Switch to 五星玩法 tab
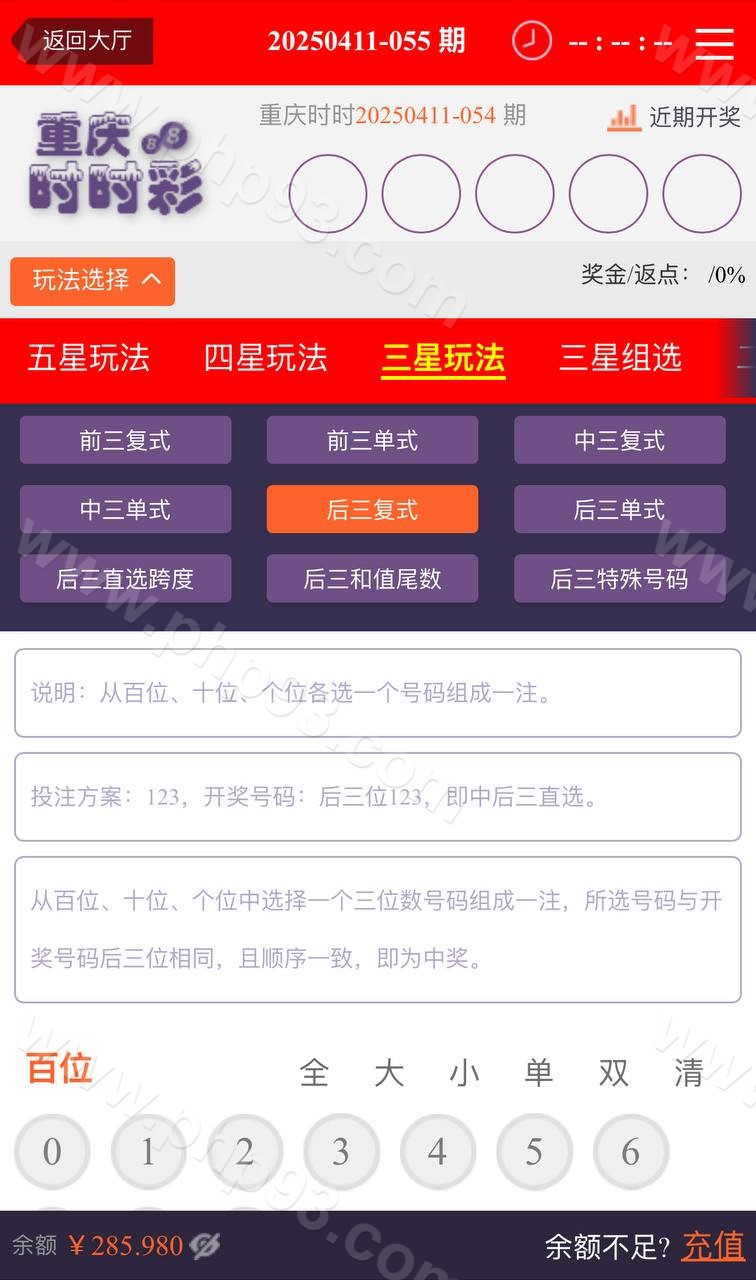This screenshot has height=1280, width=756. click(88, 358)
